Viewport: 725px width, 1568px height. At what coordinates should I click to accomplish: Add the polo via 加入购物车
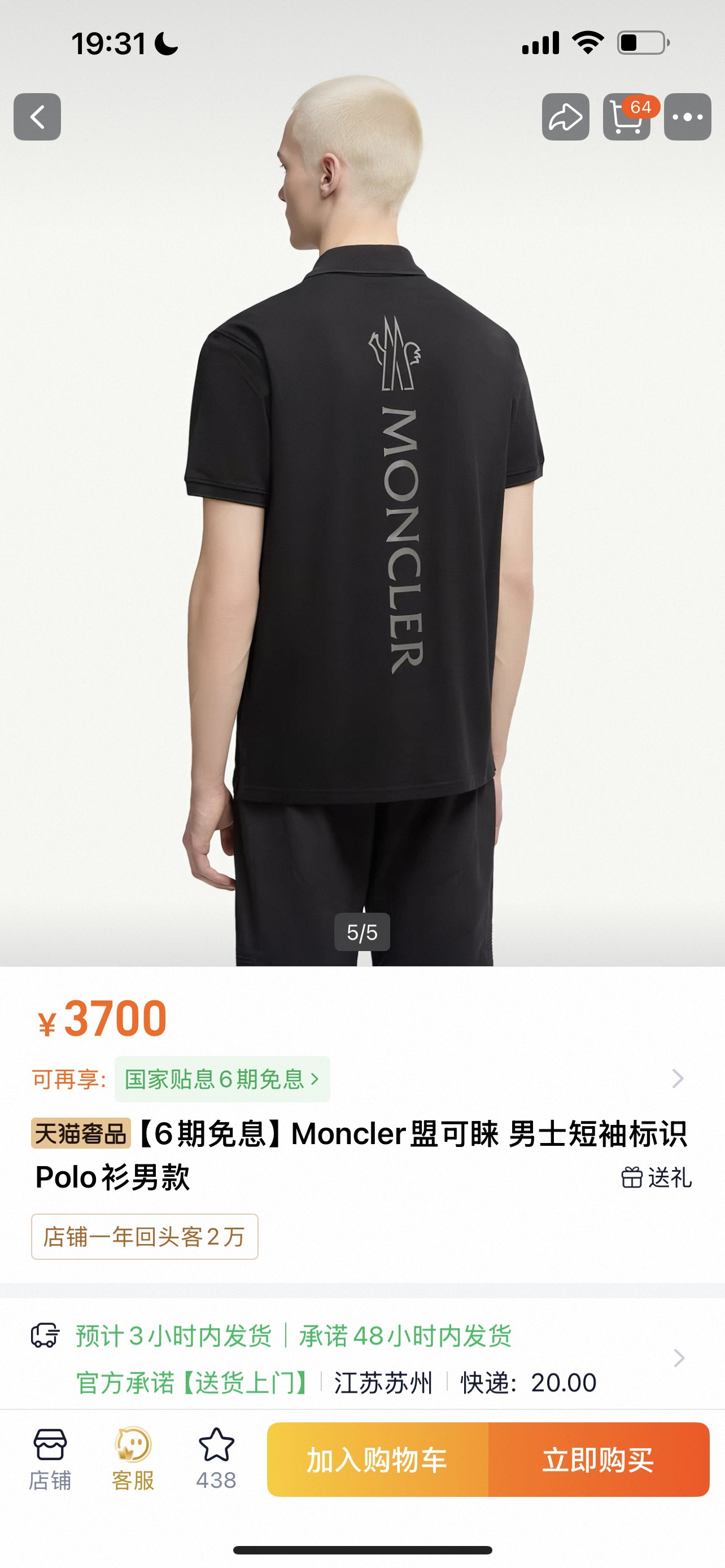[377, 1460]
